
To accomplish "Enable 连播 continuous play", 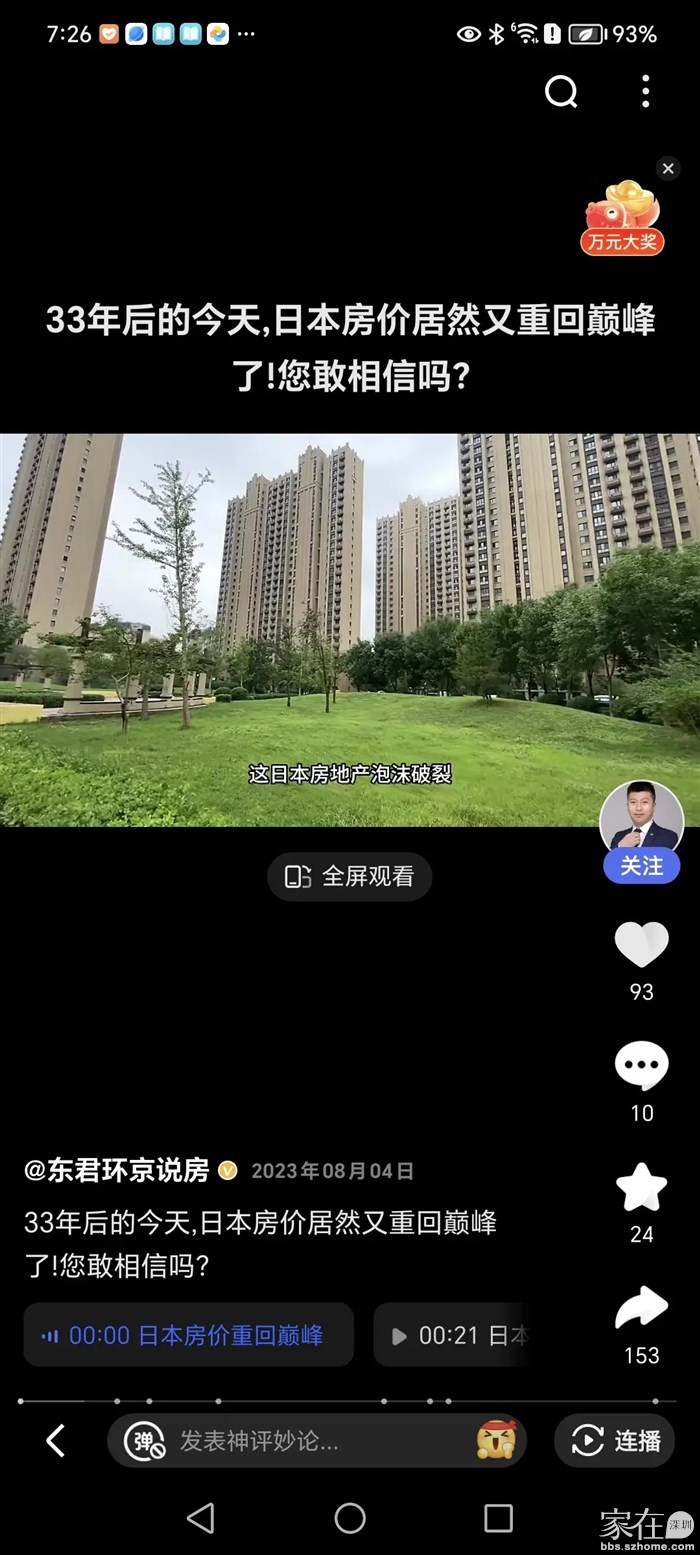I will pos(615,1441).
